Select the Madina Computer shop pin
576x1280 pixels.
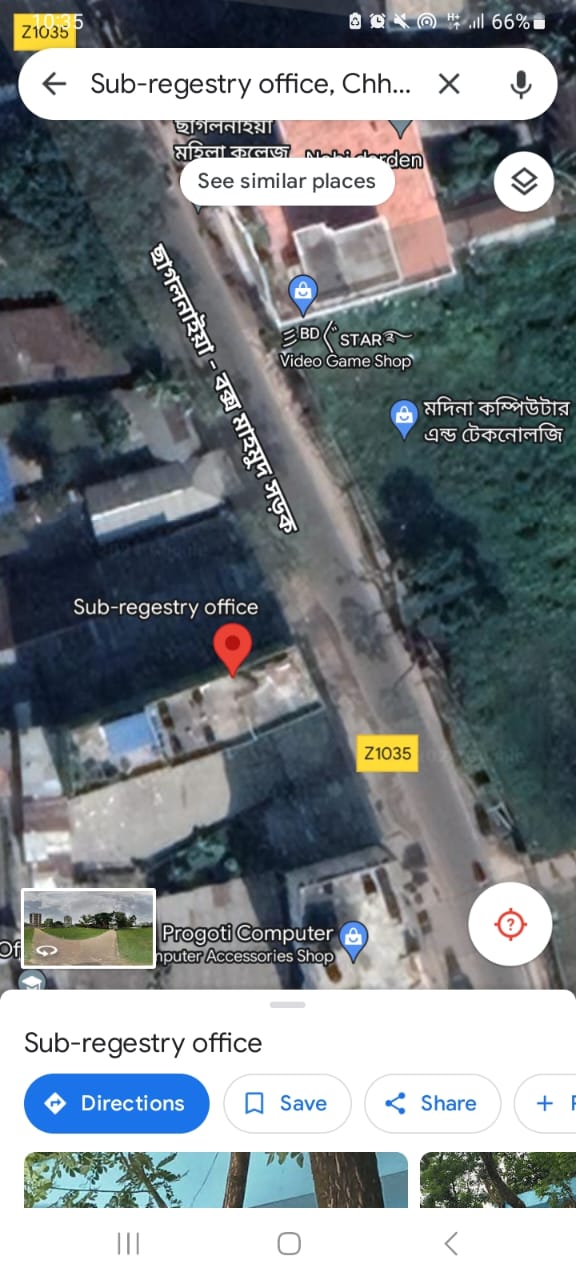point(404,420)
